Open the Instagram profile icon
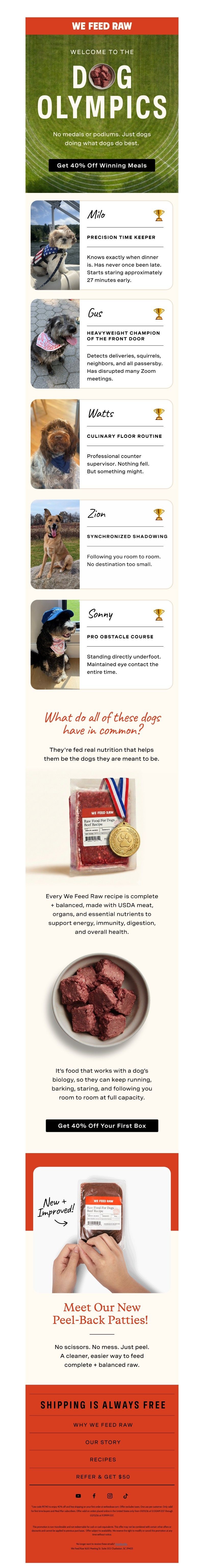The height and width of the screenshot is (1568, 204). (x=110, y=1496)
